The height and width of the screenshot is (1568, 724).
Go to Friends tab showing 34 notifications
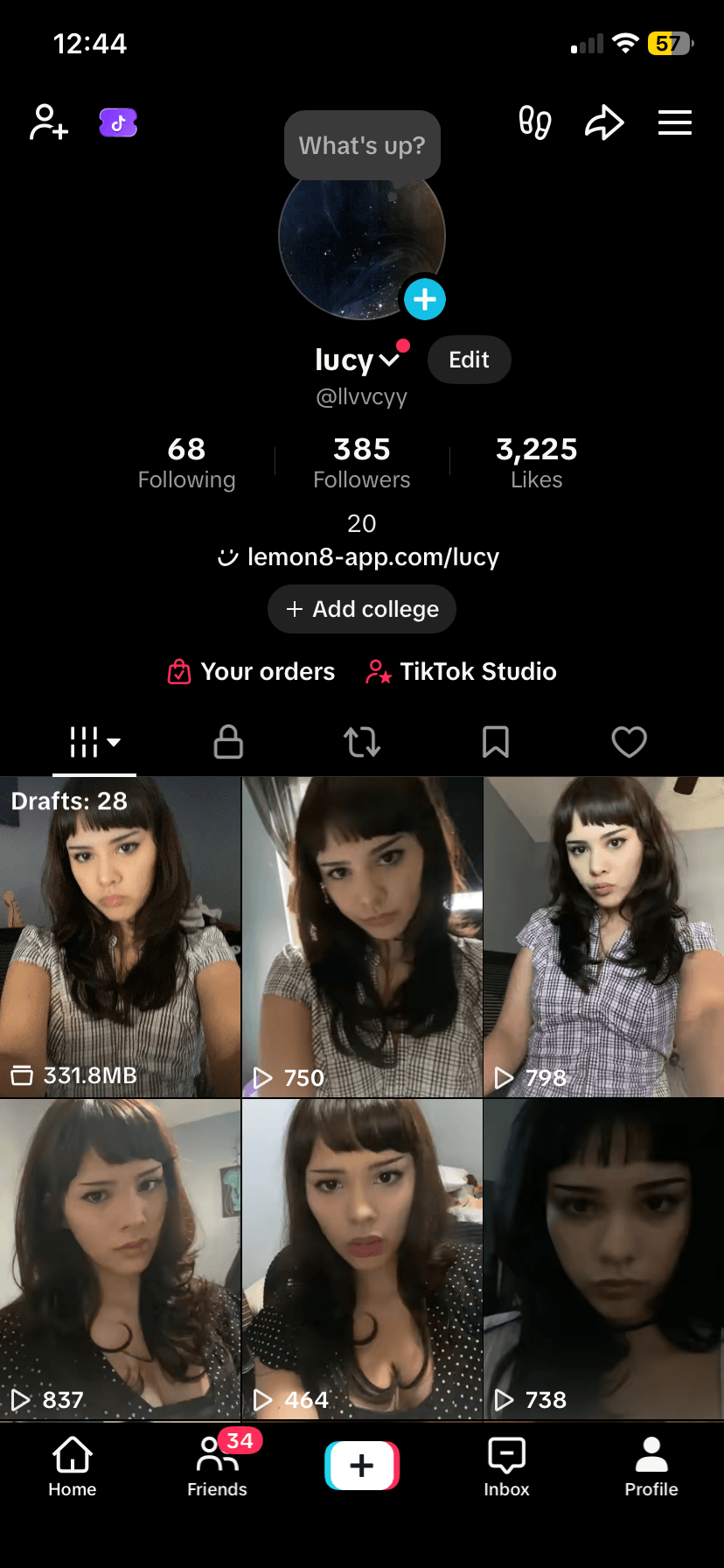pos(217,1466)
